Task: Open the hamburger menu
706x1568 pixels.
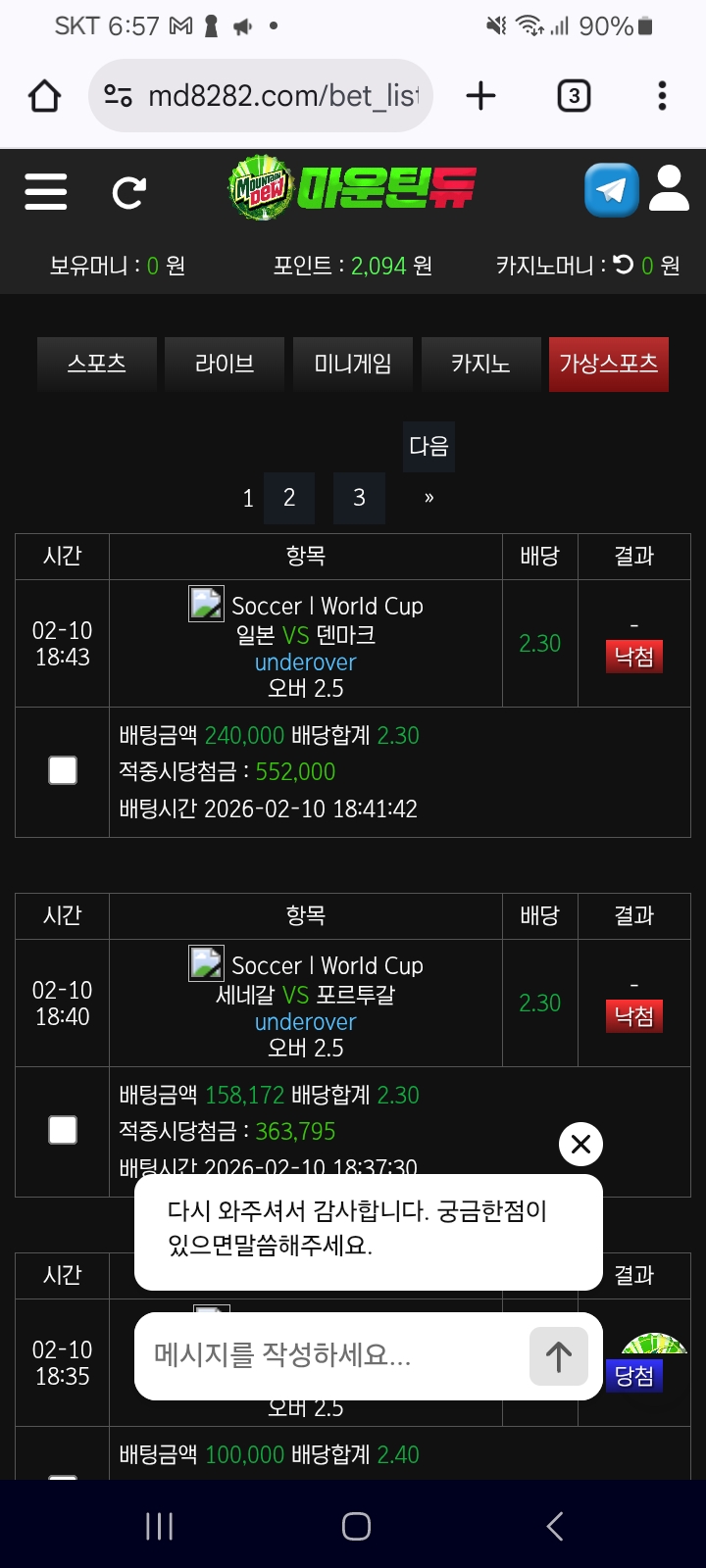Action: [45, 191]
